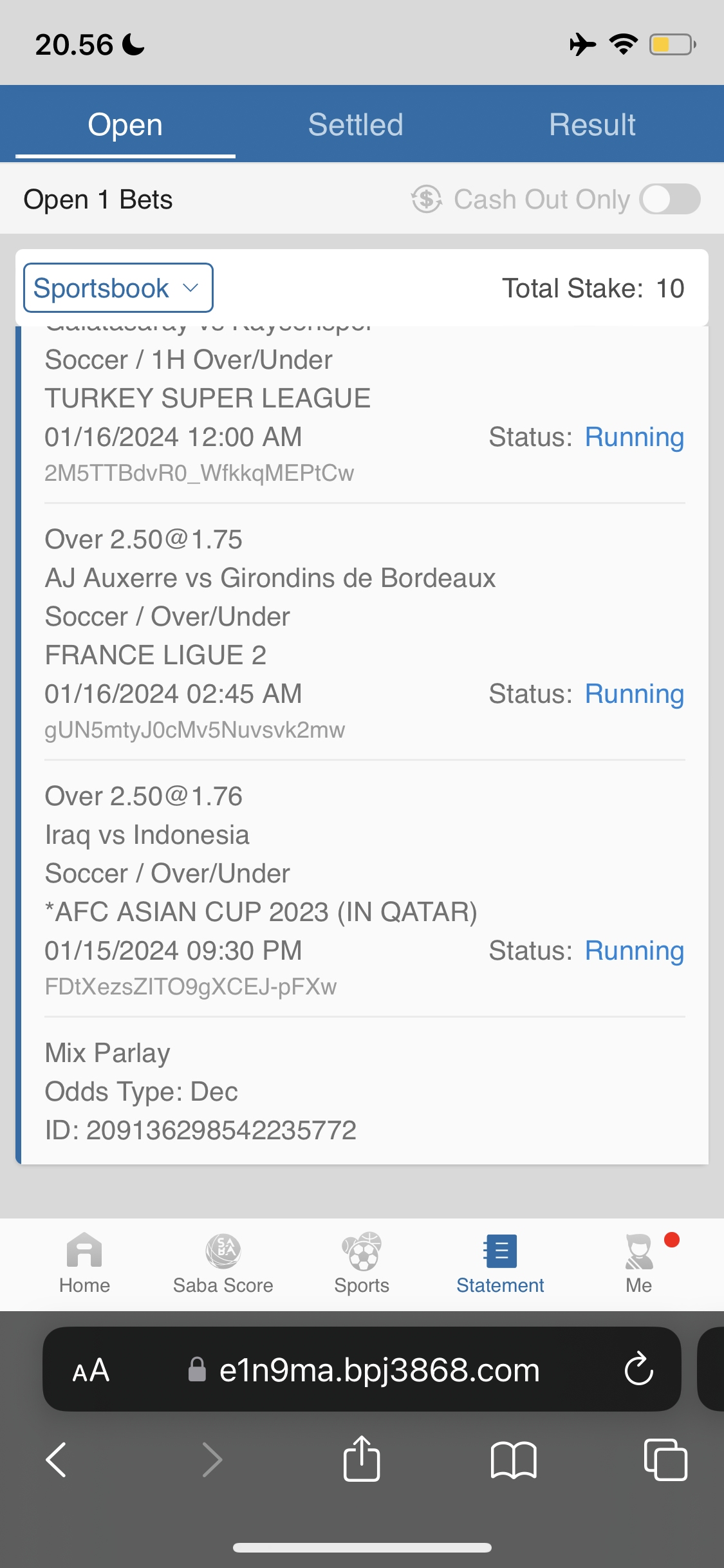Enable the Cash Out Only toggle
Image resolution: width=724 pixels, height=1568 pixels.
669,200
